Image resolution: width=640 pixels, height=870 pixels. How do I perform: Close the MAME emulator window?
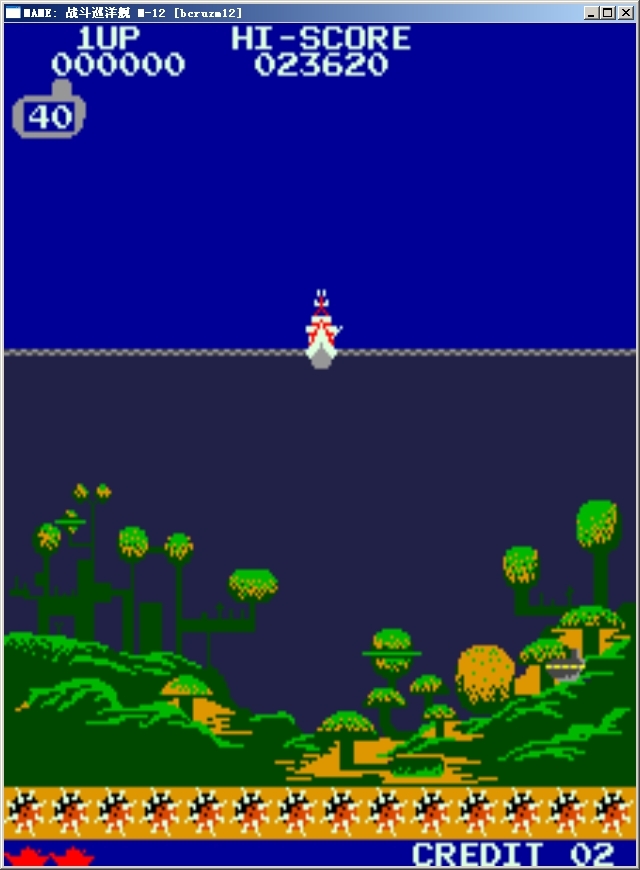pos(625,13)
